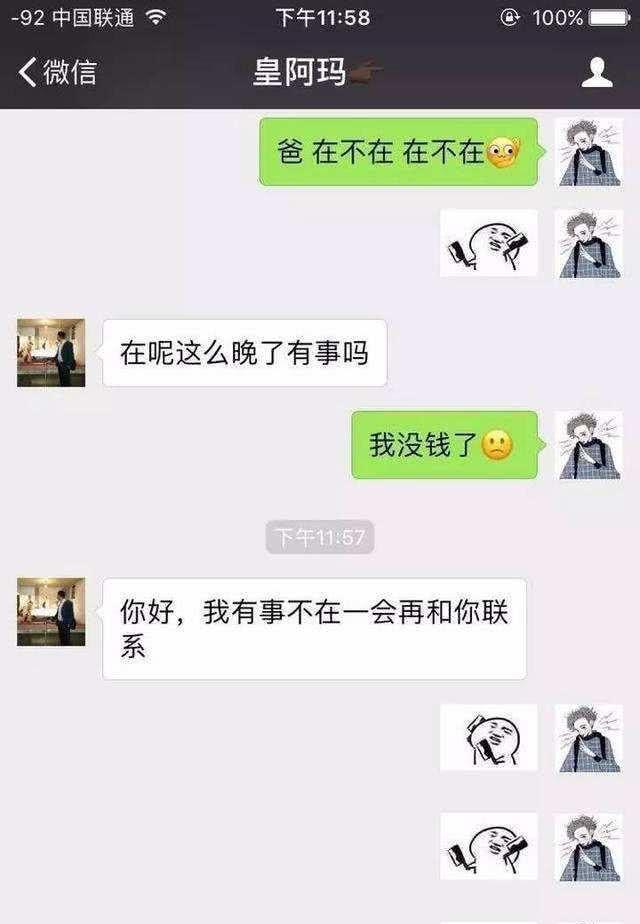Viewport: 640px width, 924px height.
Task: Open dad's avatar beside 在呢这么晚了有事吗
Action: pyautogui.click(x=51, y=352)
